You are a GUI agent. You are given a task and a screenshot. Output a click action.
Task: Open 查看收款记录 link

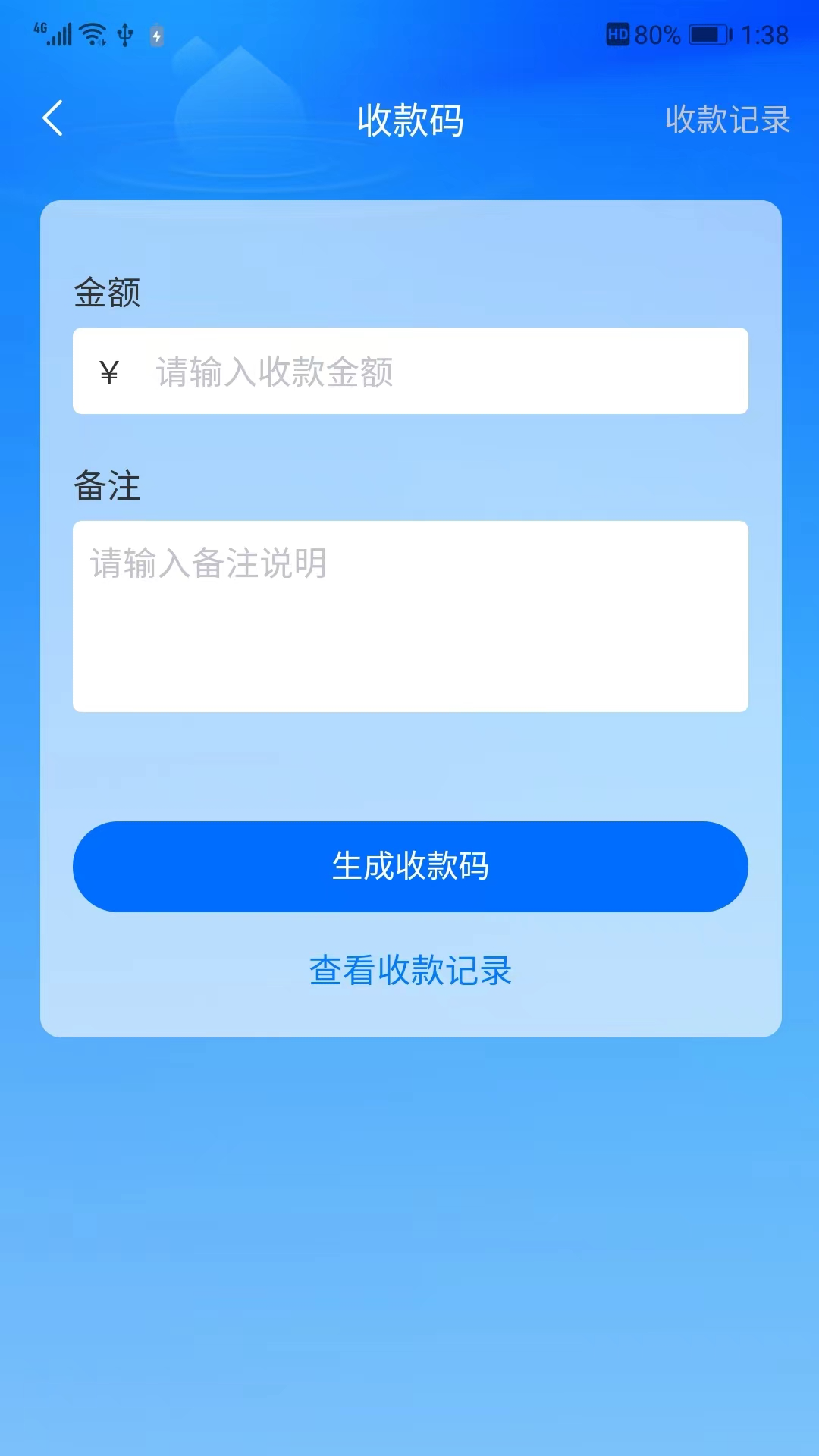[409, 972]
